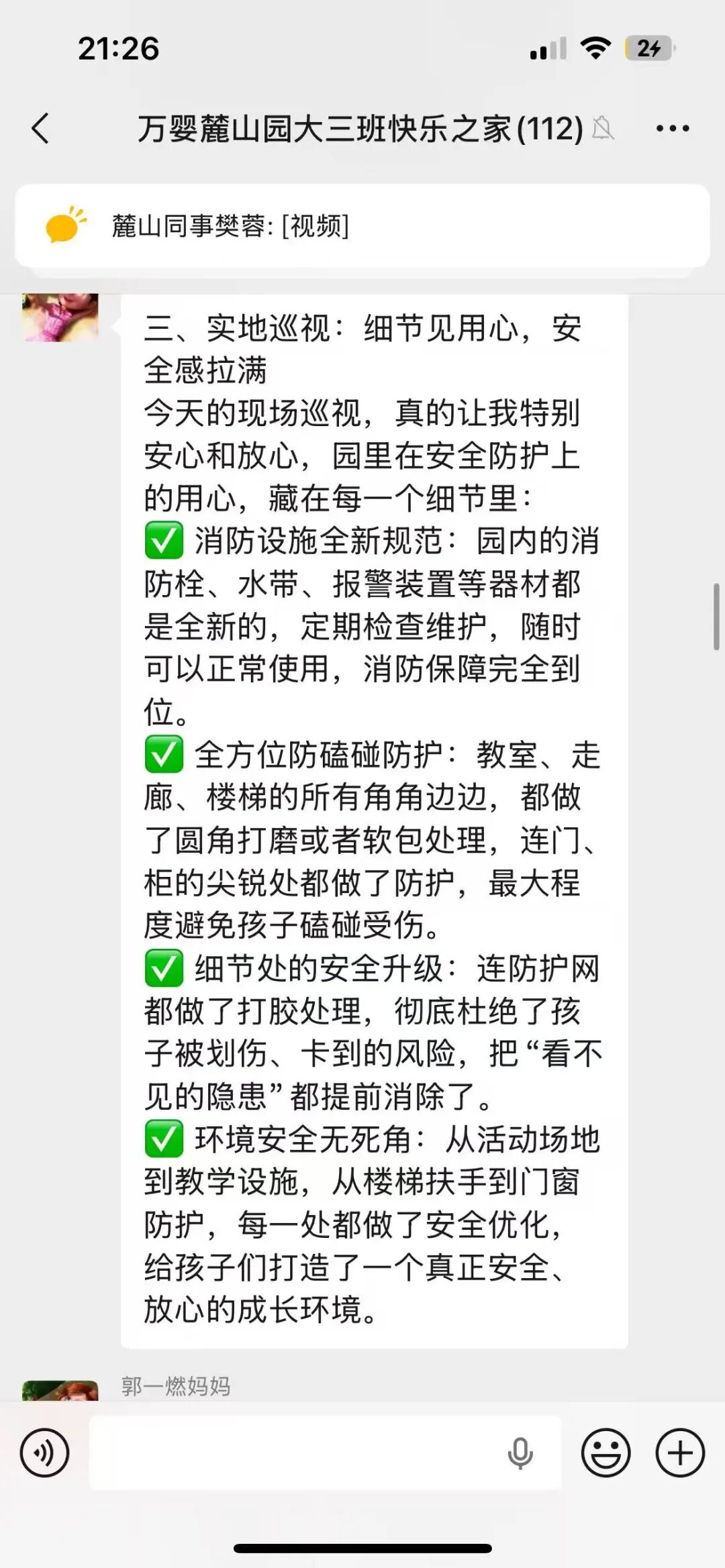
Task: Tap the message text field
Action: click(295, 1453)
